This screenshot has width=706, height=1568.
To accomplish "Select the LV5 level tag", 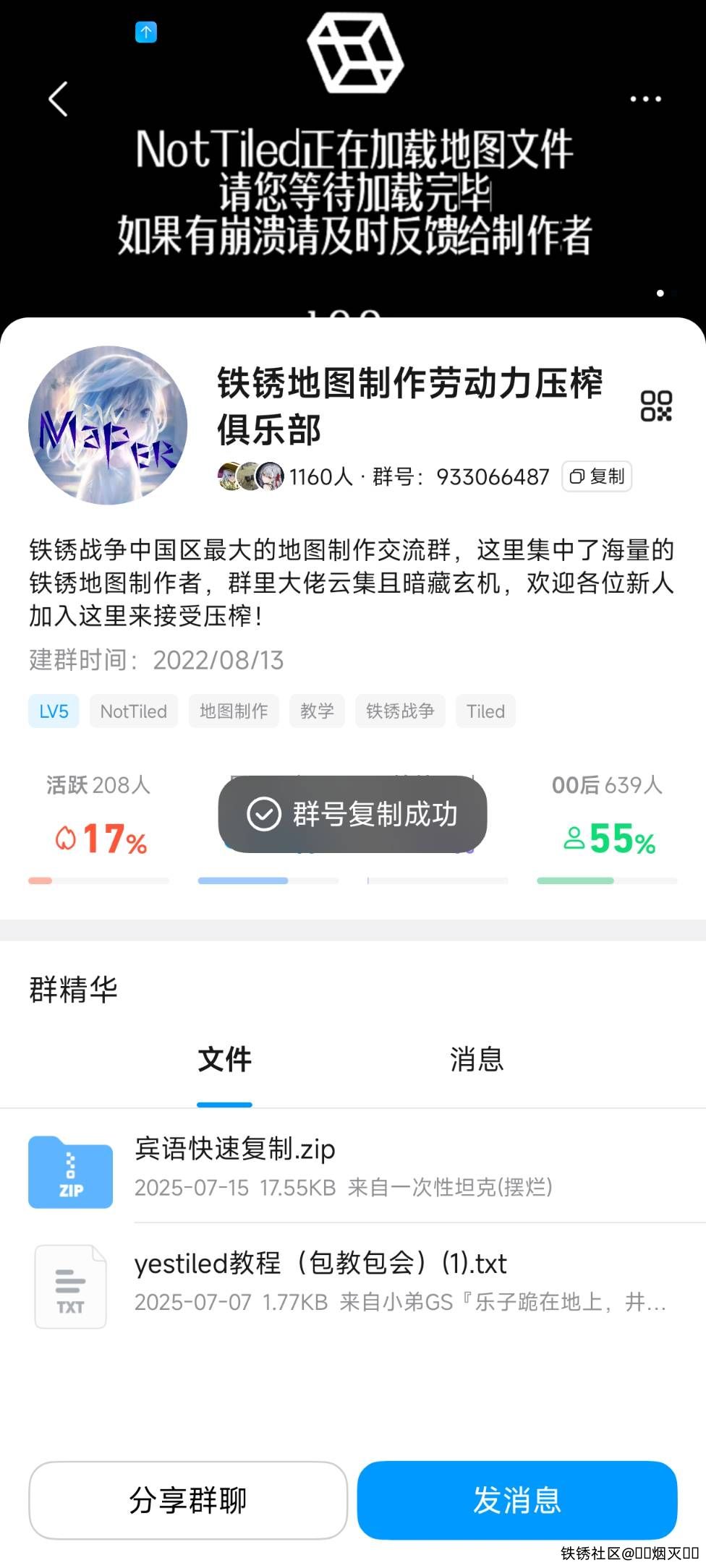I will point(54,711).
